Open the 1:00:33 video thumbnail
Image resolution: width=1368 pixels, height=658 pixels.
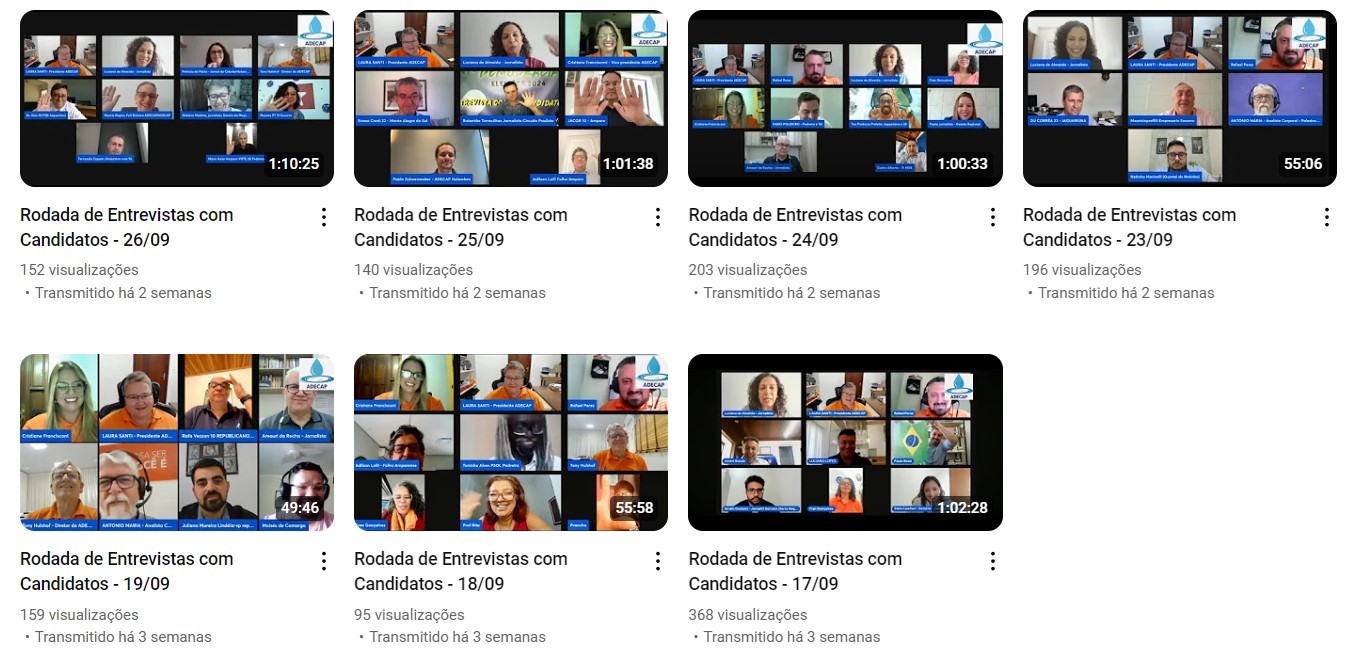pyautogui.click(x=845, y=98)
